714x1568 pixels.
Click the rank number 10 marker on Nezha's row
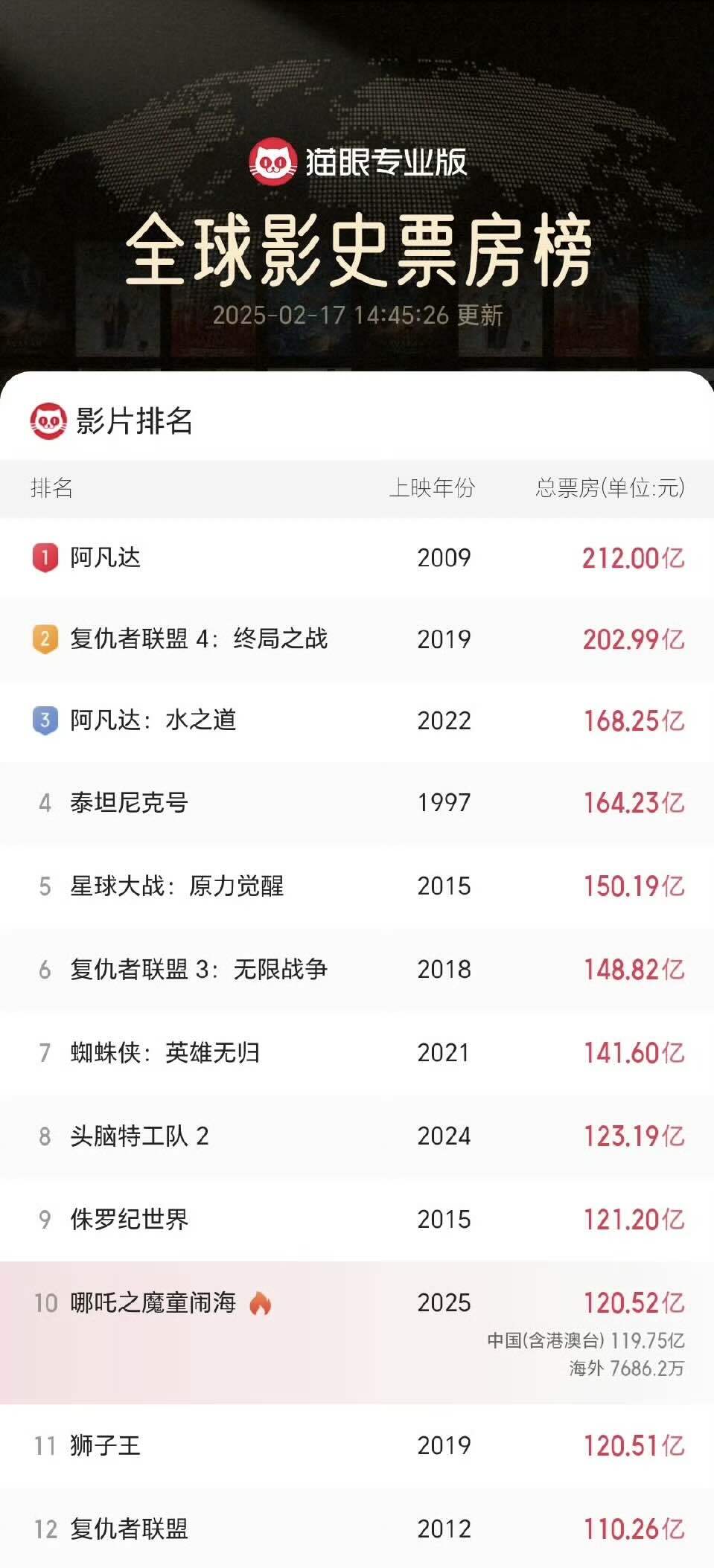point(47,1302)
